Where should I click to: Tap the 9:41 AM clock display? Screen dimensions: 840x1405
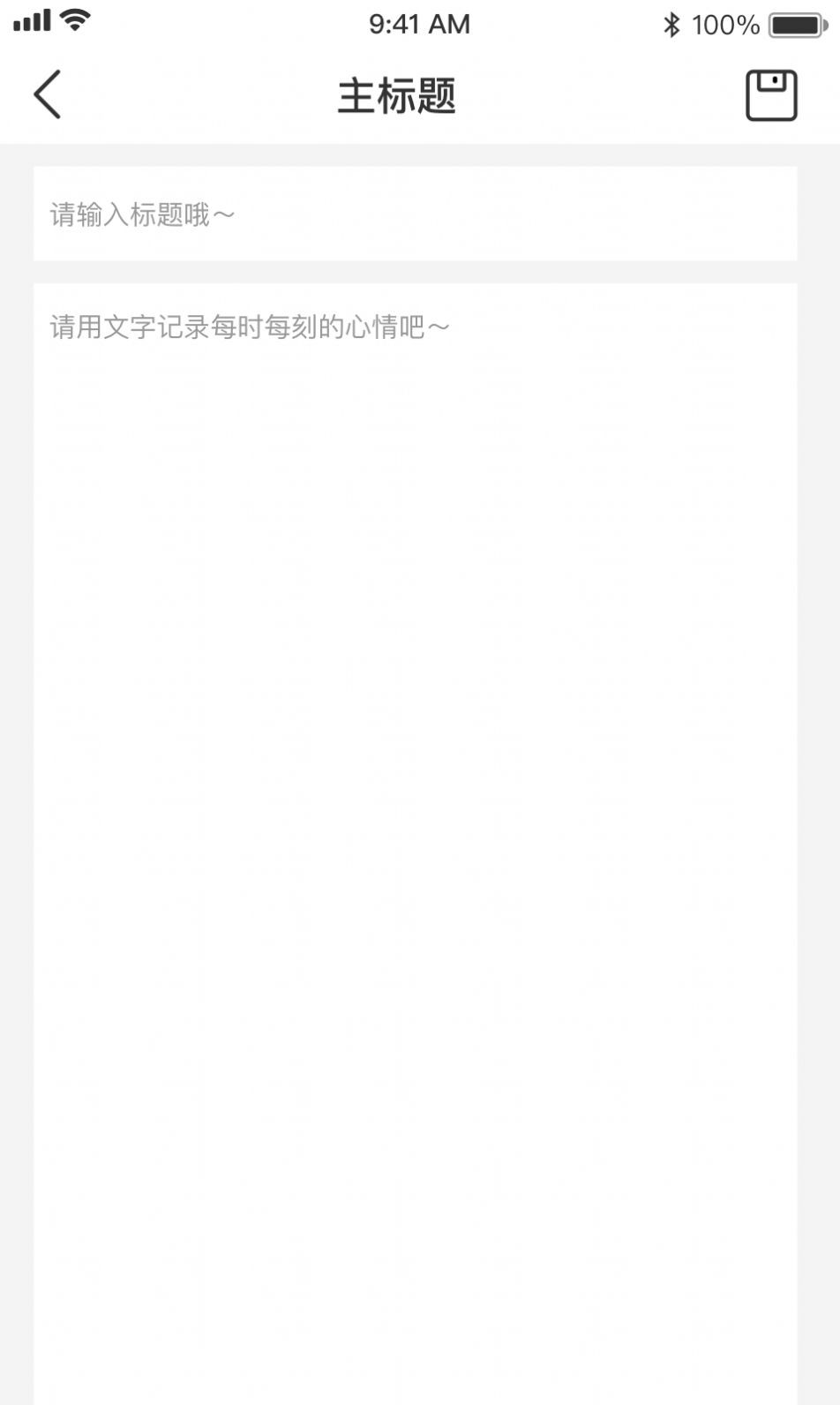[x=419, y=24]
